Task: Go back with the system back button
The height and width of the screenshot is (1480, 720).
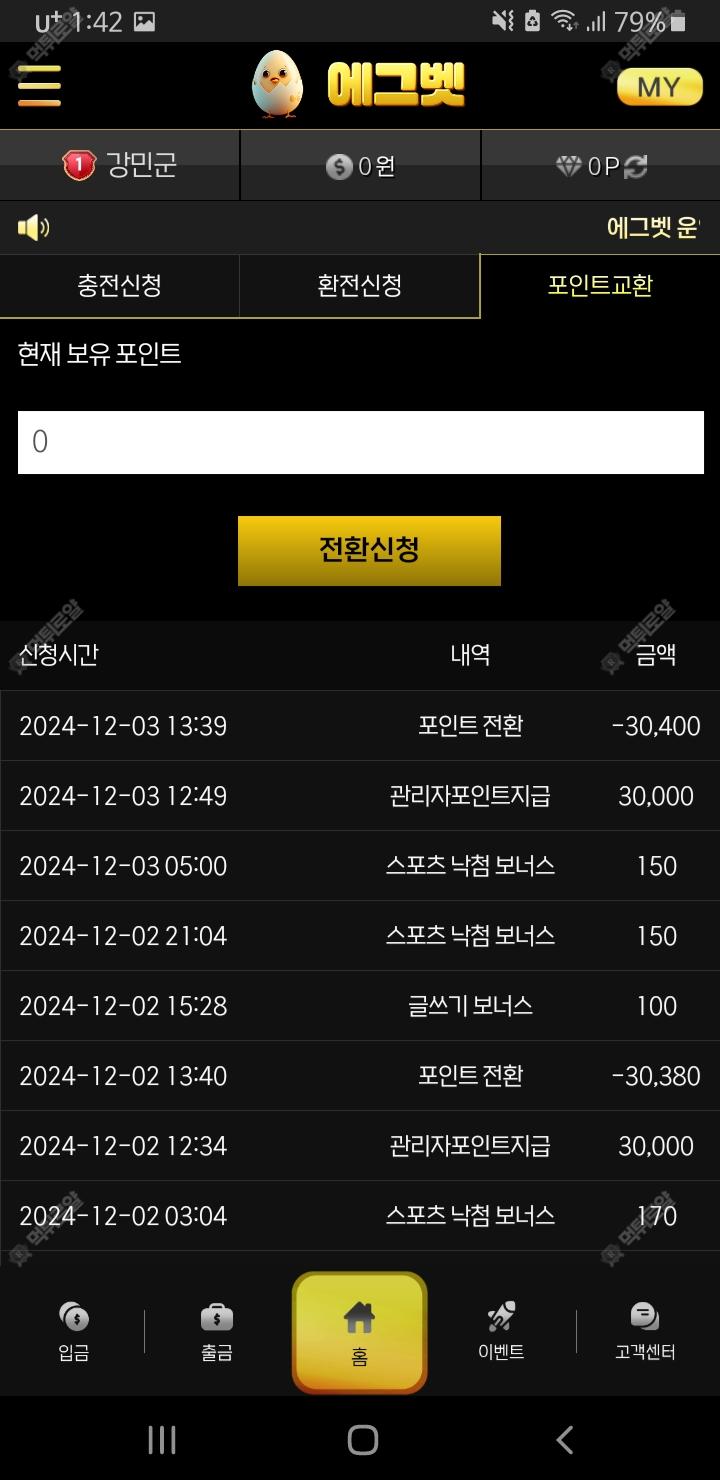Action: [565, 1440]
